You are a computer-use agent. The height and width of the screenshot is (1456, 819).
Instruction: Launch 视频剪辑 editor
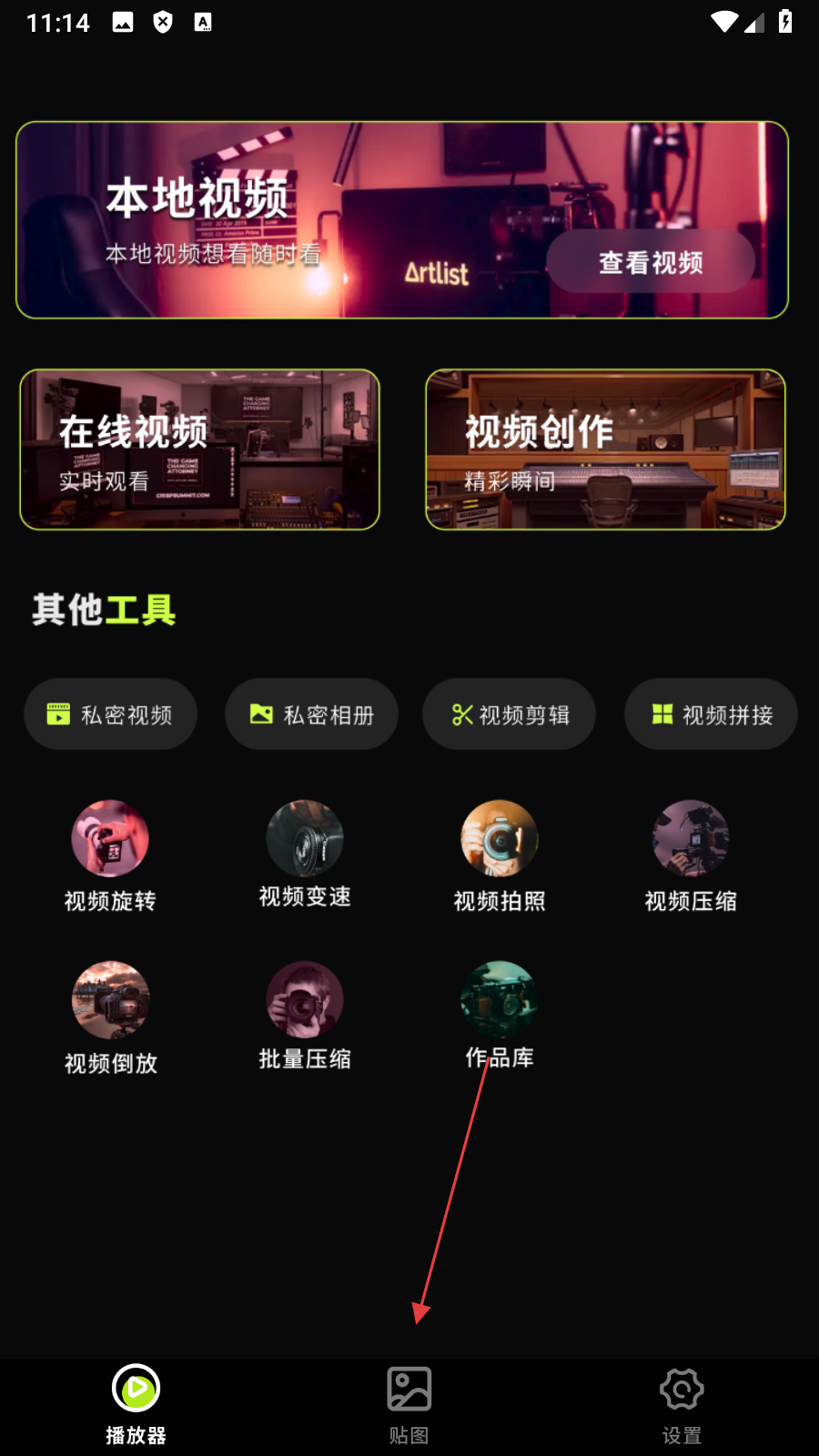(x=510, y=714)
